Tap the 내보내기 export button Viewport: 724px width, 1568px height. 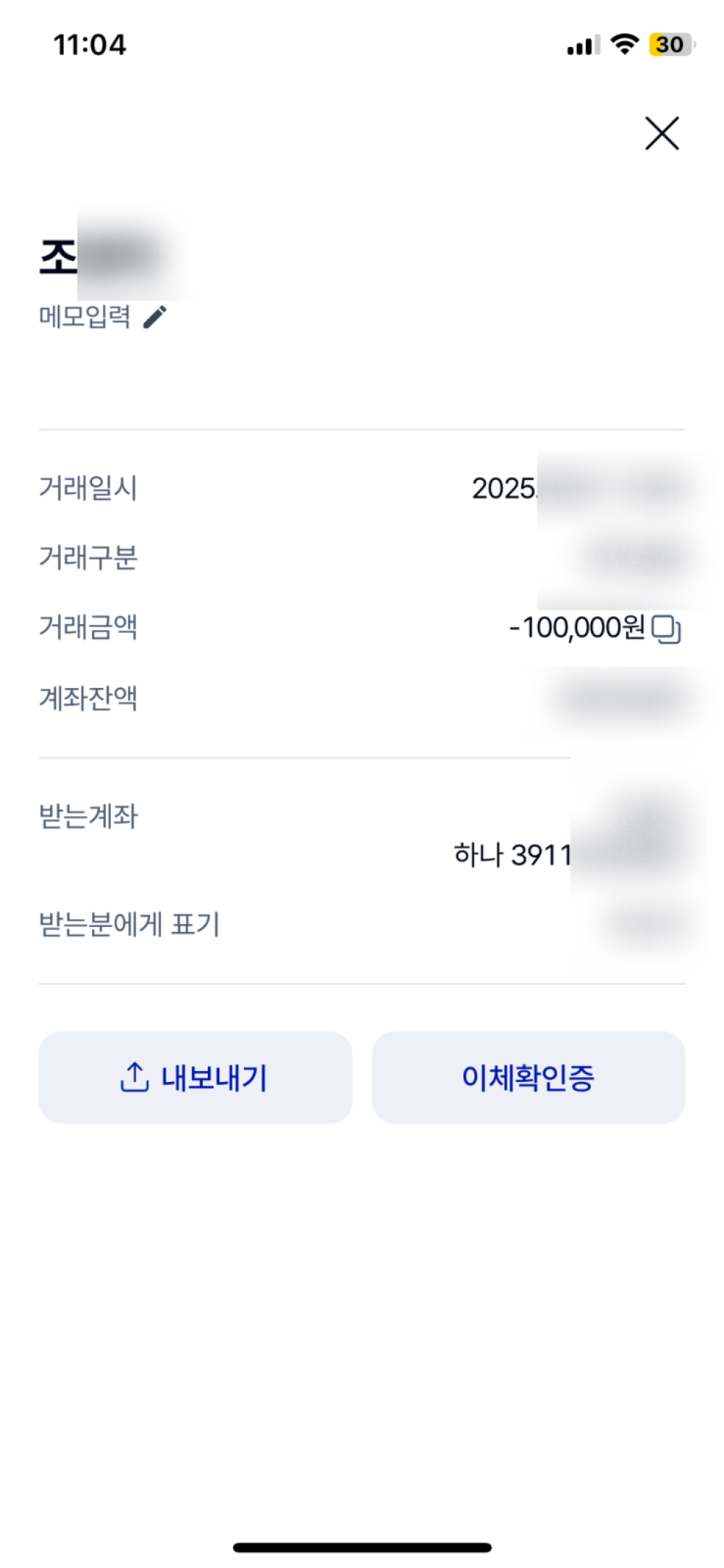click(195, 1077)
